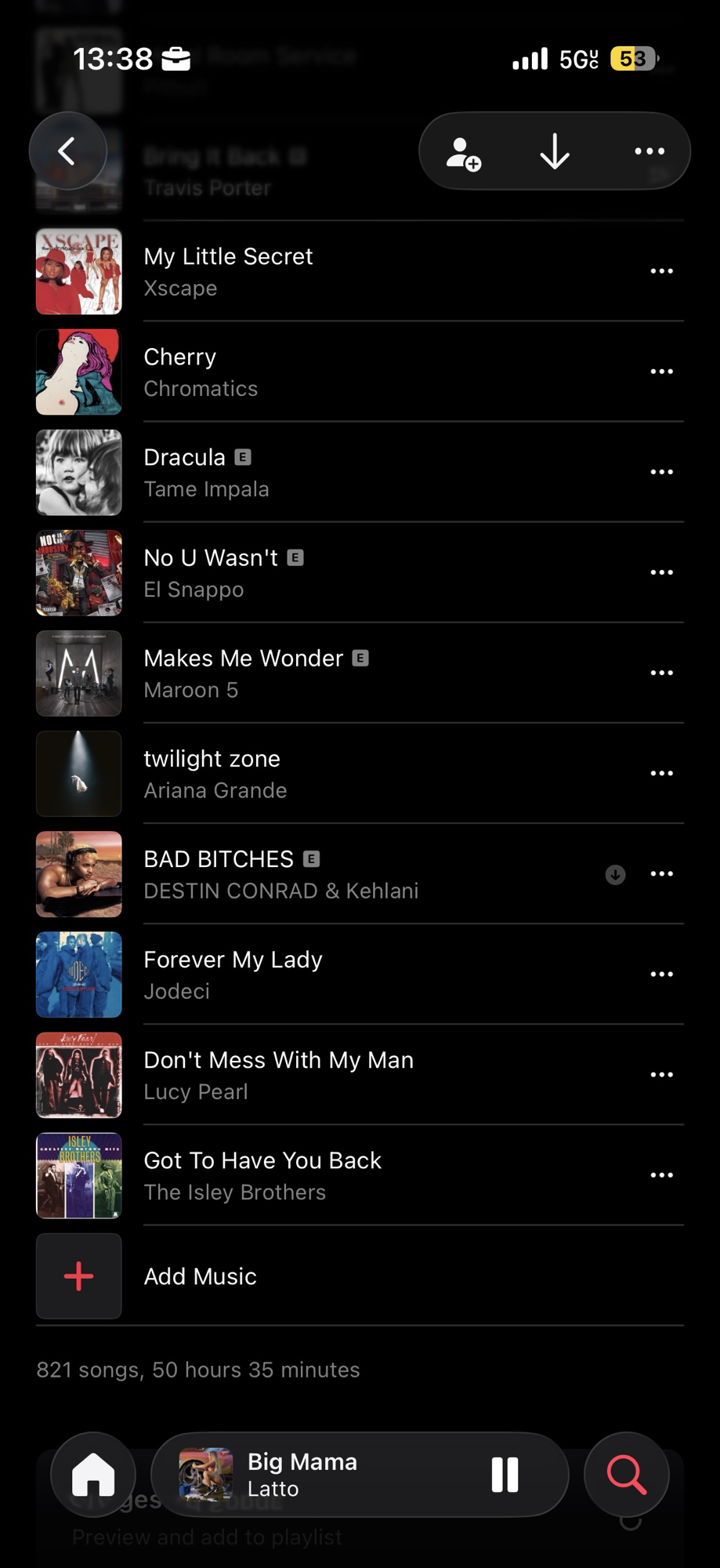Image resolution: width=720 pixels, height=1568 pixels.
Task: Open more options for Cherry
Action: point(661,372)
